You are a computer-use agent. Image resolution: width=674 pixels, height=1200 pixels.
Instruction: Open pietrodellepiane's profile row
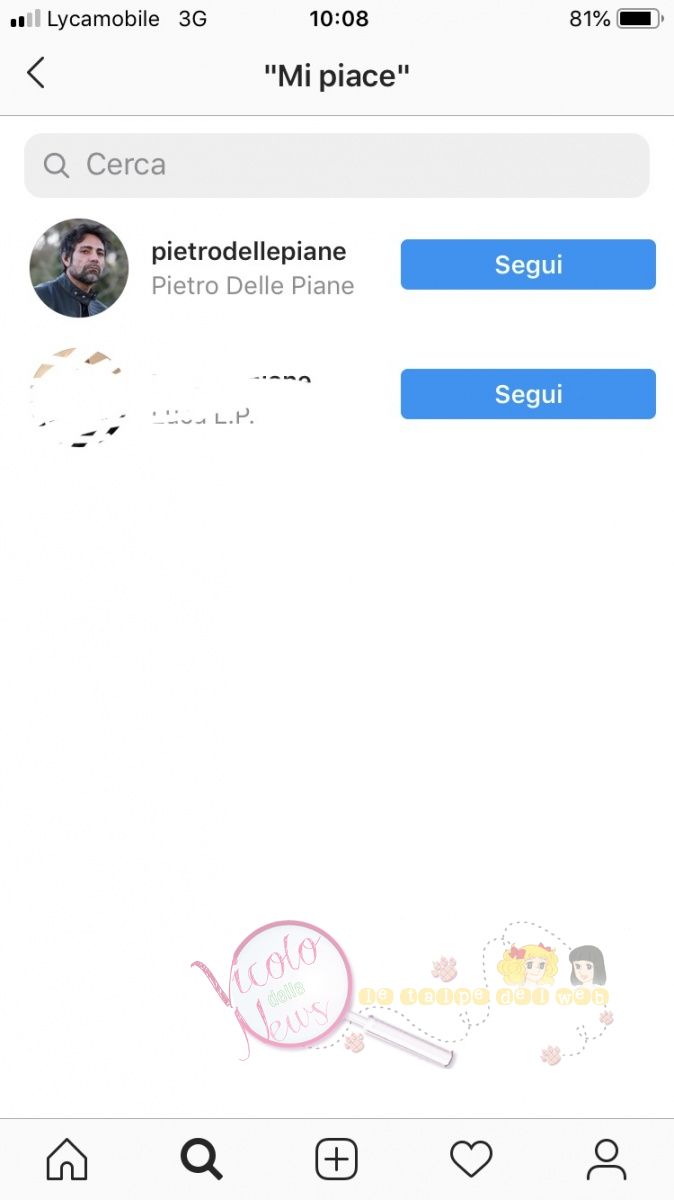(252, 268)
